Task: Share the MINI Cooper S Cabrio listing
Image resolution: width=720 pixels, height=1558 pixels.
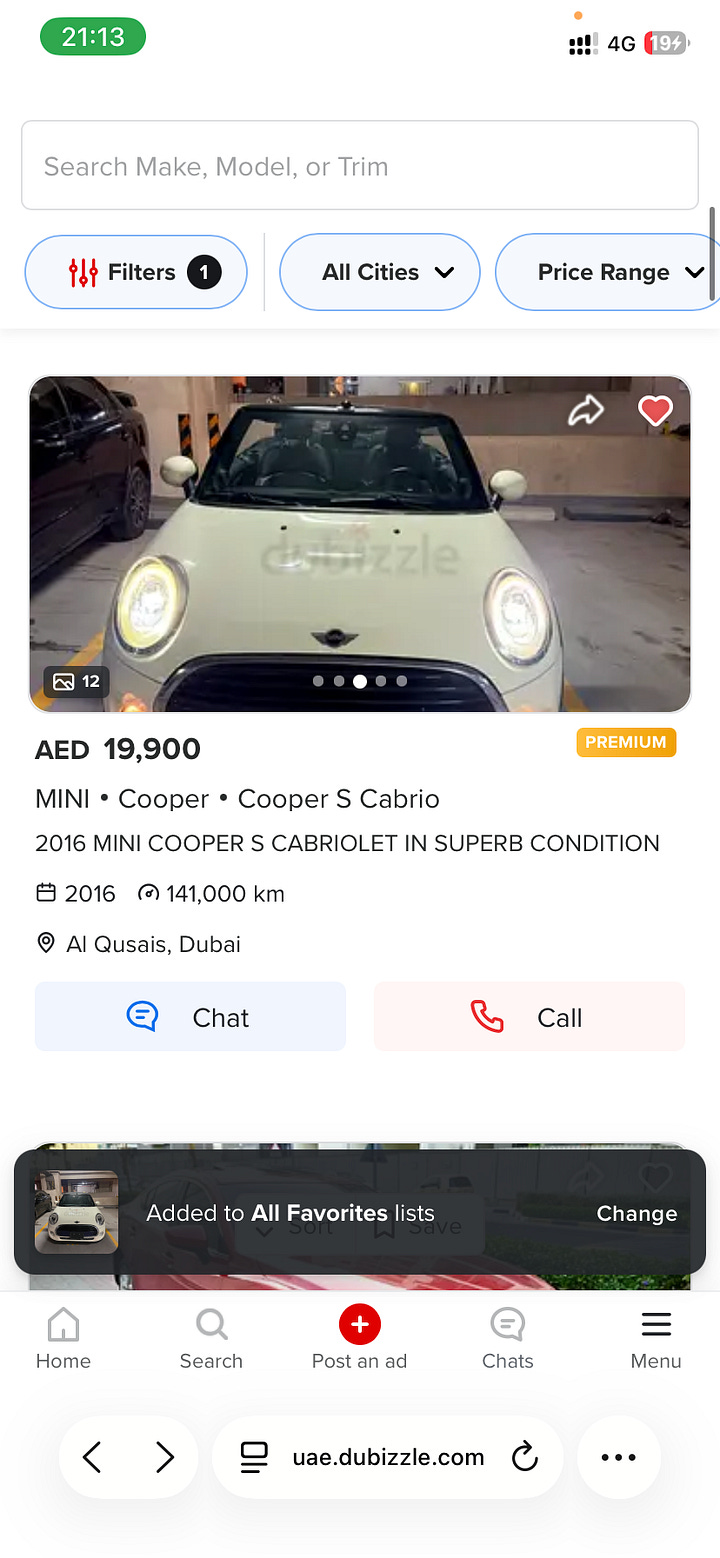Action: click(x=586, y=409)
